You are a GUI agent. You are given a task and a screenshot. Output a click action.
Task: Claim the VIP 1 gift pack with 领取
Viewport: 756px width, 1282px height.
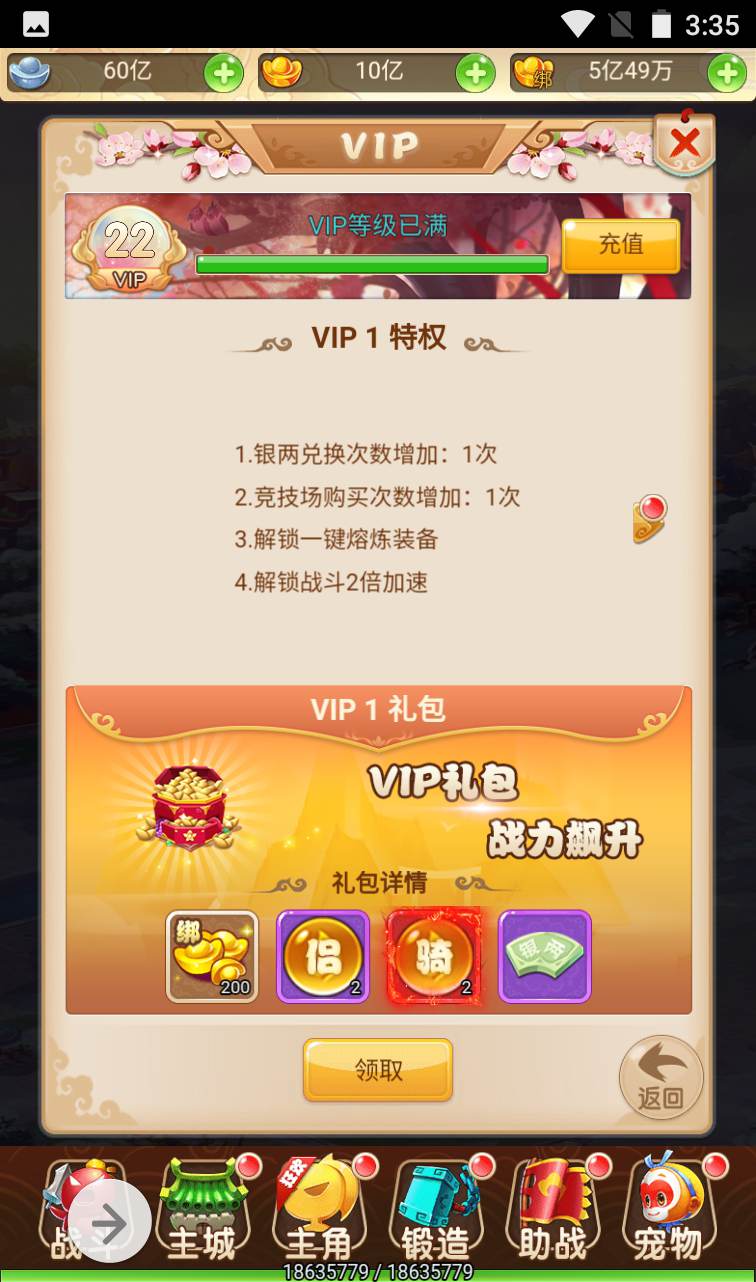(378, 1070)
